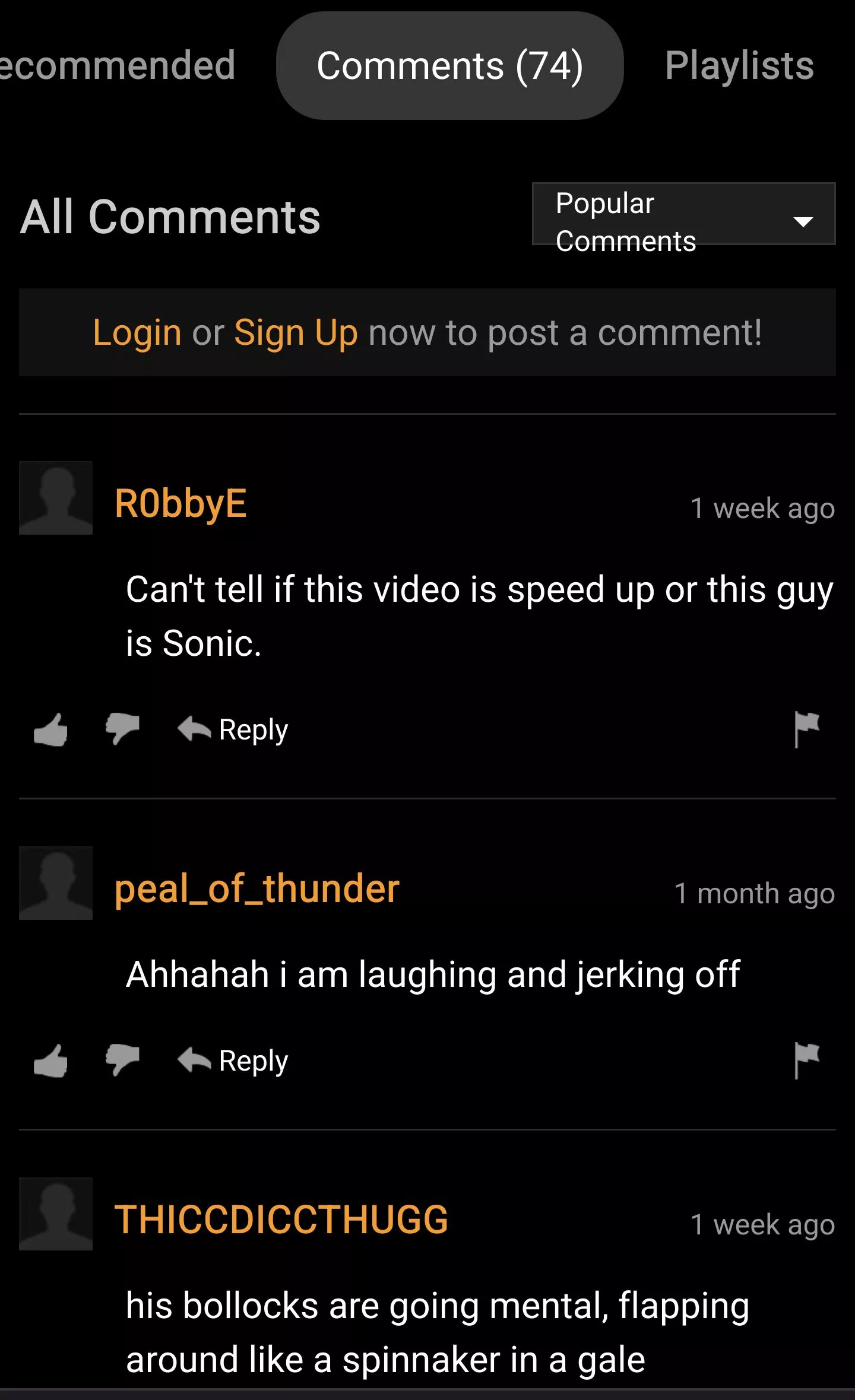Viewport: 855px width, 1400px height.
Task: Thumbs up peal_of_thunder's comment
Action: coord(51,1061)
